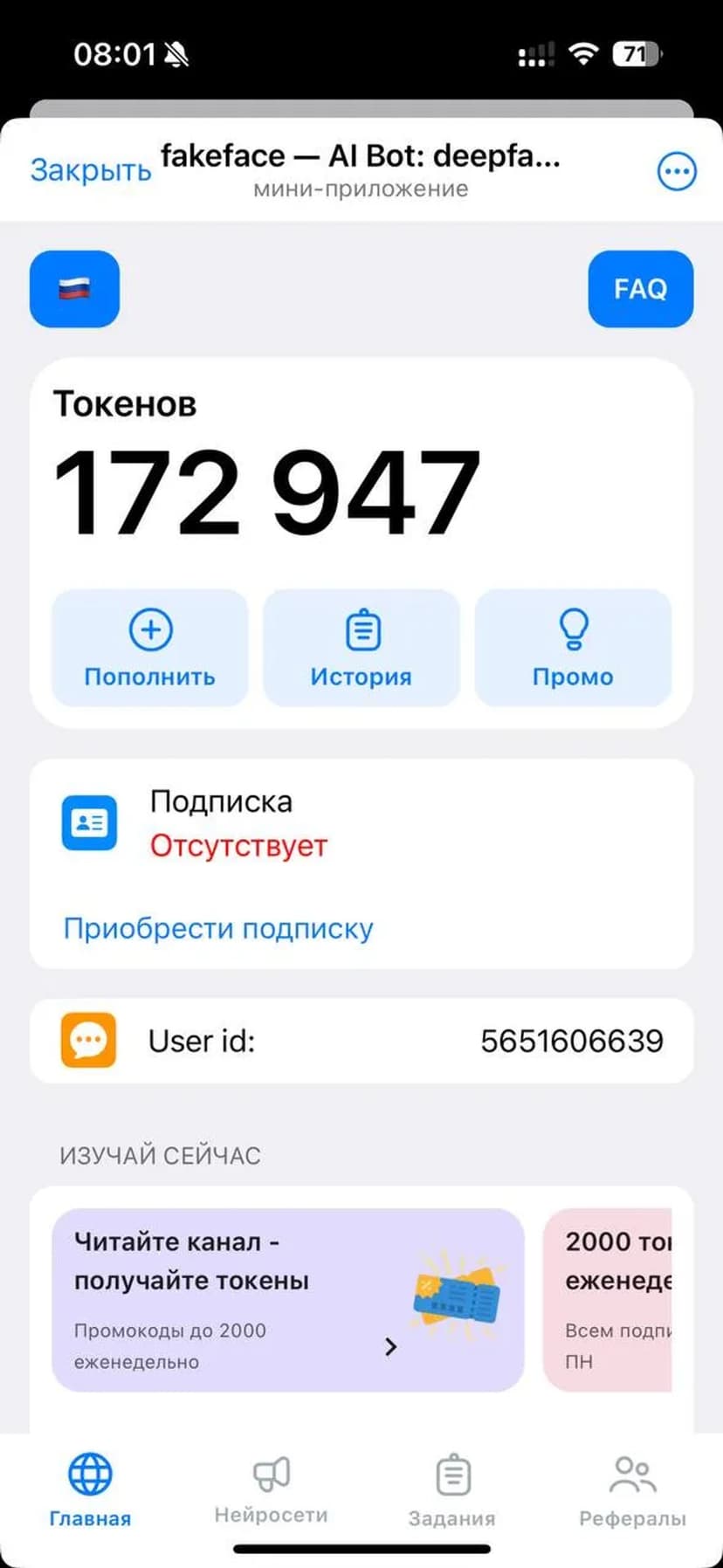Tap Приобрести подписку link
This screenshot has height=1568, width=723.
(218, 928)
